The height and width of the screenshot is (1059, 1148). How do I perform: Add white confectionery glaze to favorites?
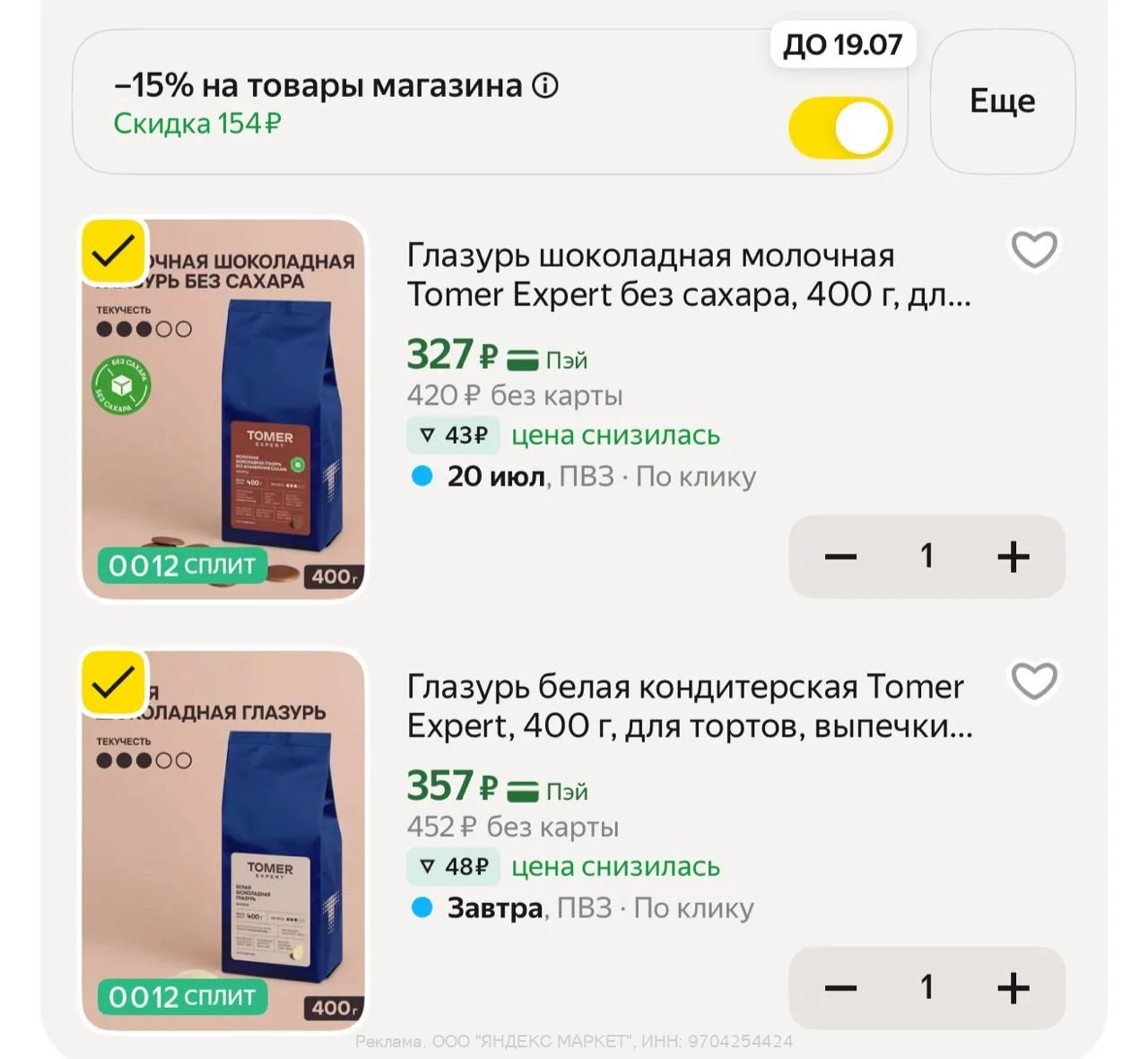pos(1034,681)
